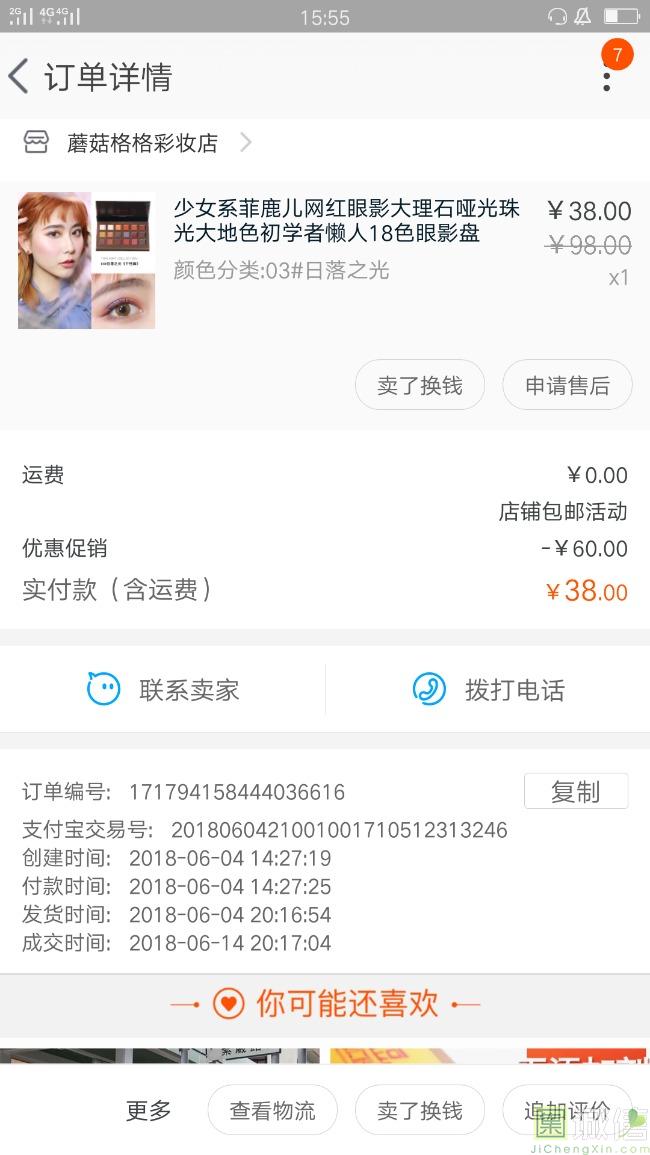The height and width of the screenshot is (1155, 650).
Task: Tap 卖了换钱 under the product
Action: click(420, 385)
